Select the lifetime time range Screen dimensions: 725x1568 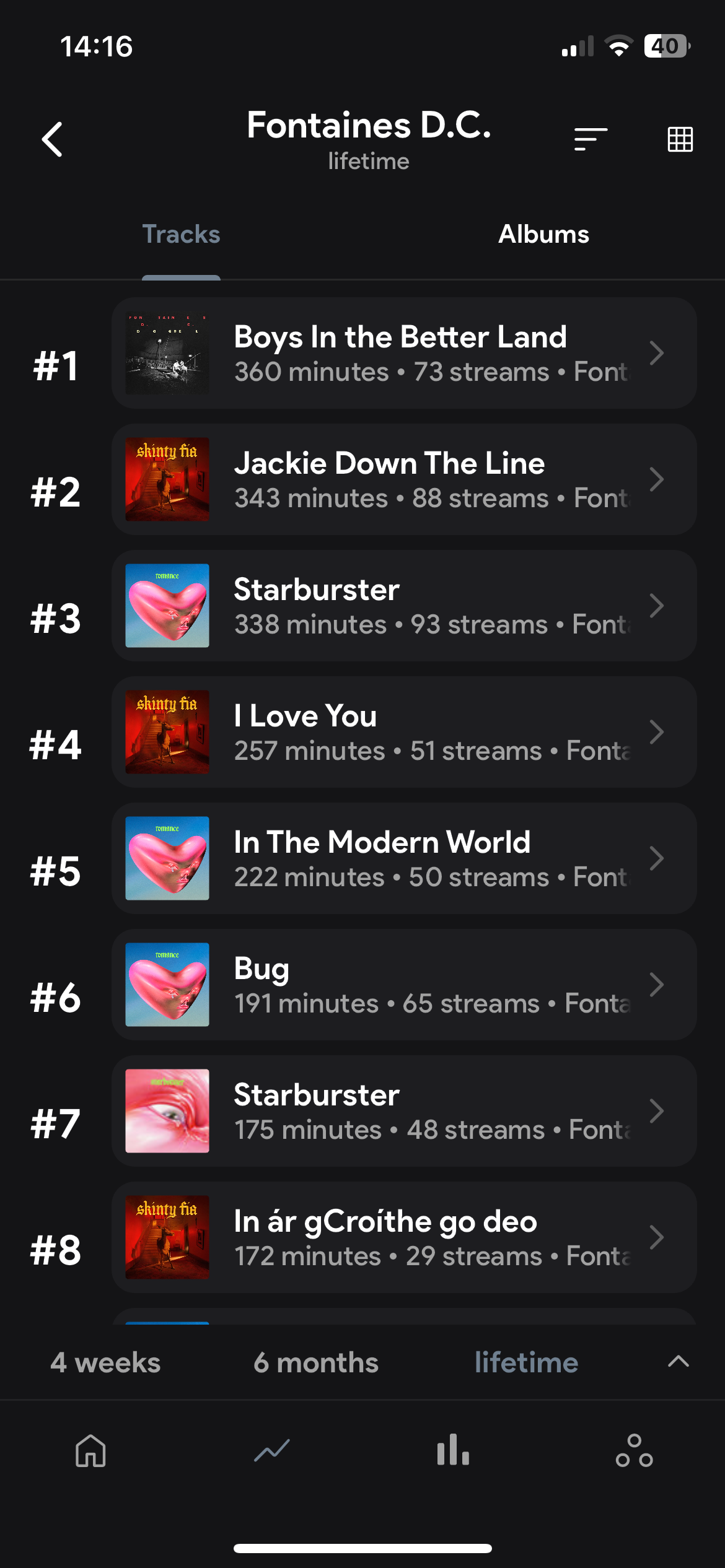click(x=526, y=1363)
